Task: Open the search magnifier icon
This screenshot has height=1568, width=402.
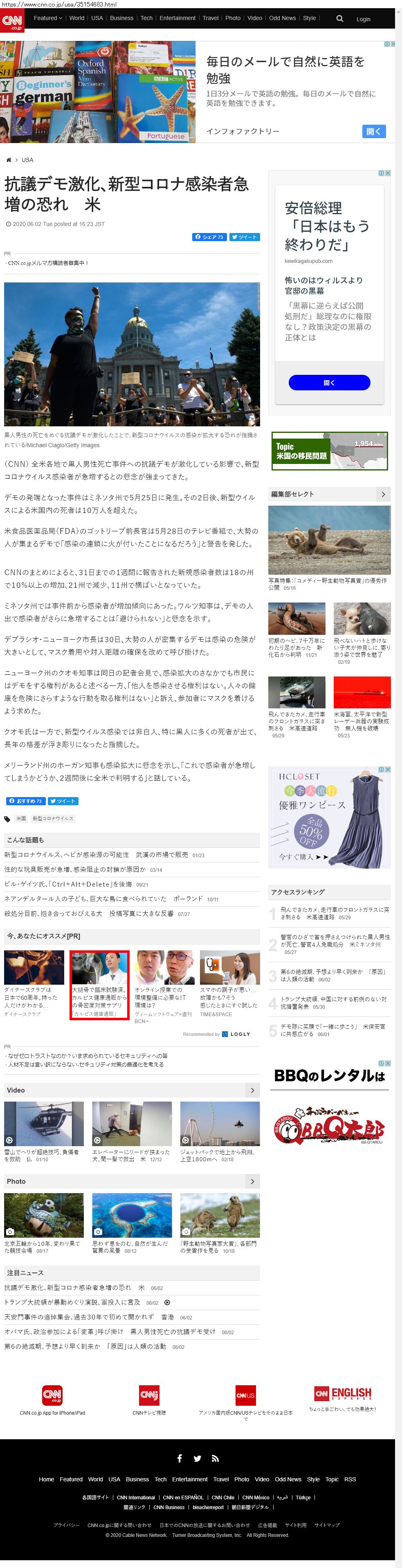Action: (x=340, y=18)
